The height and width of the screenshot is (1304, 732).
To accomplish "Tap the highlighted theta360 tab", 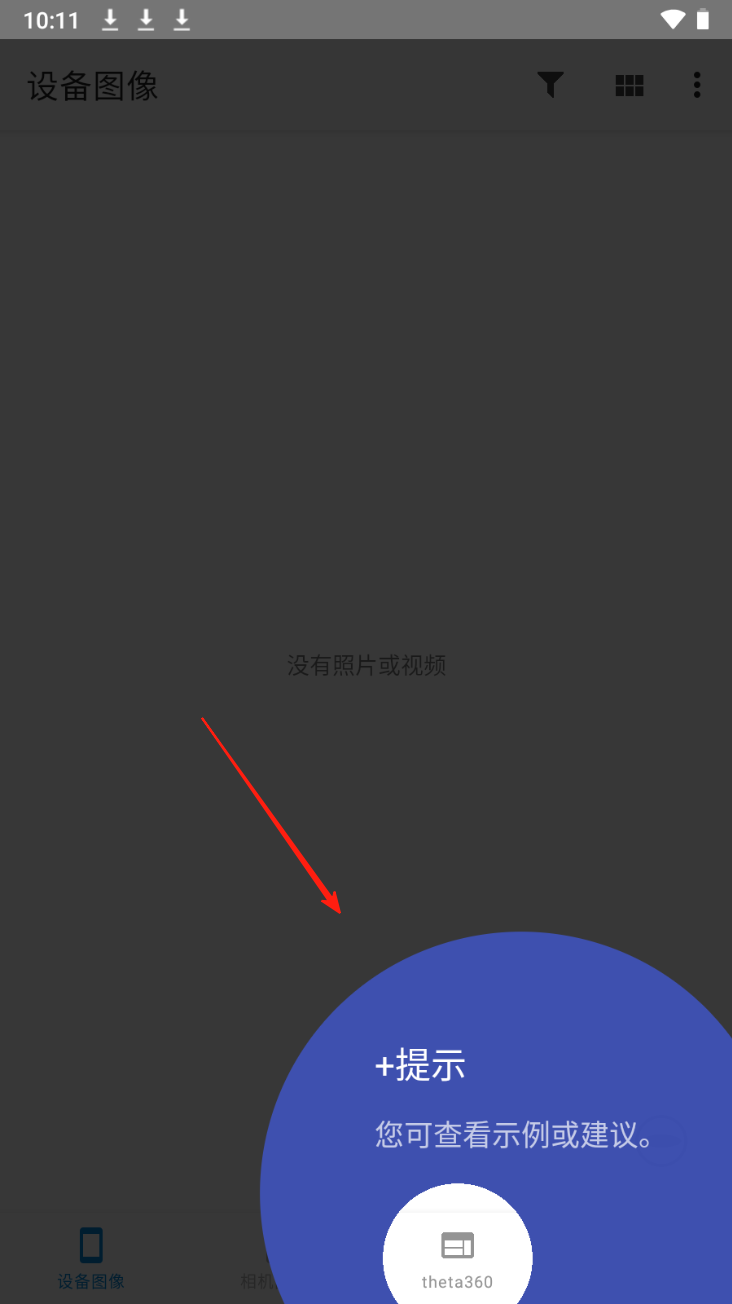I will [x=457, y=1258].
